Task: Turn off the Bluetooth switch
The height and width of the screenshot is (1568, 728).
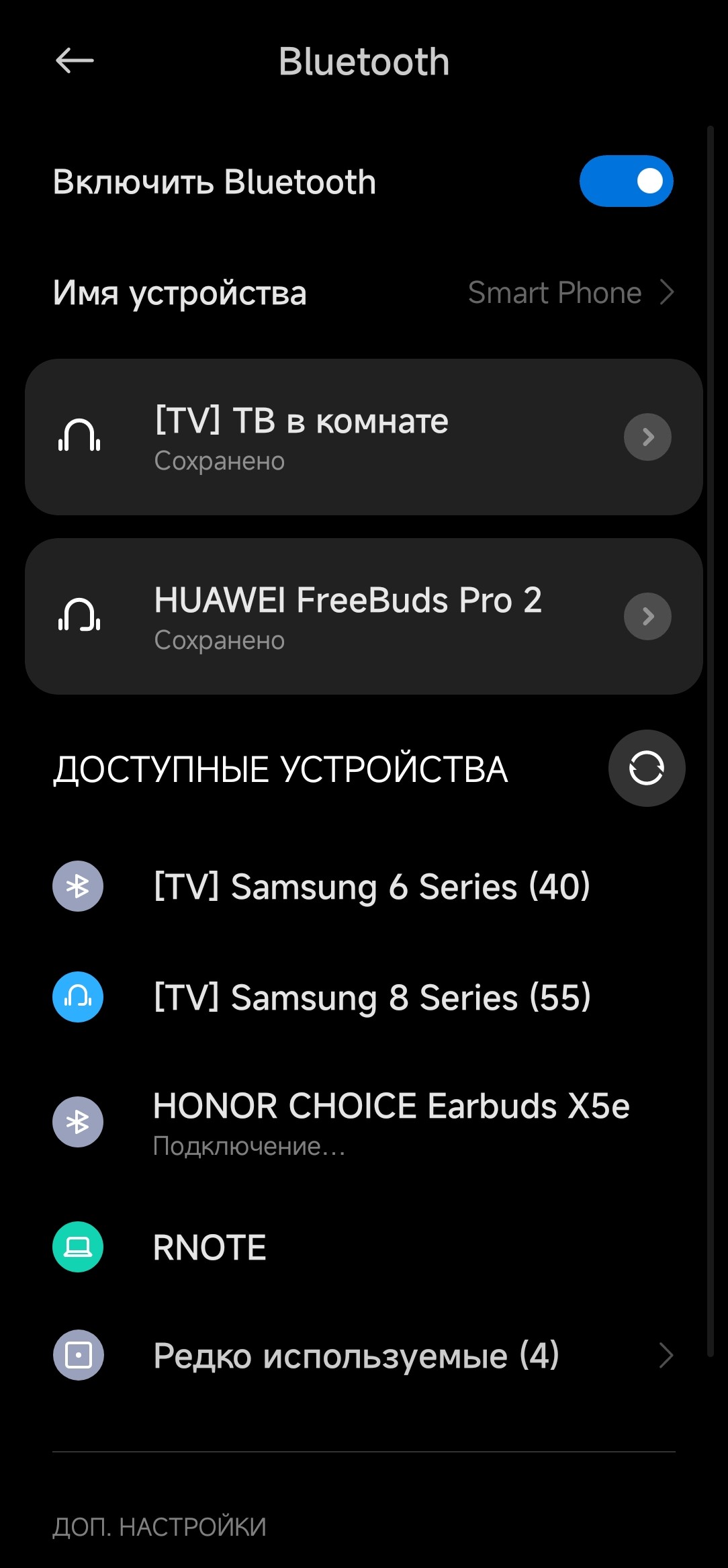Action: coord(626,181)
